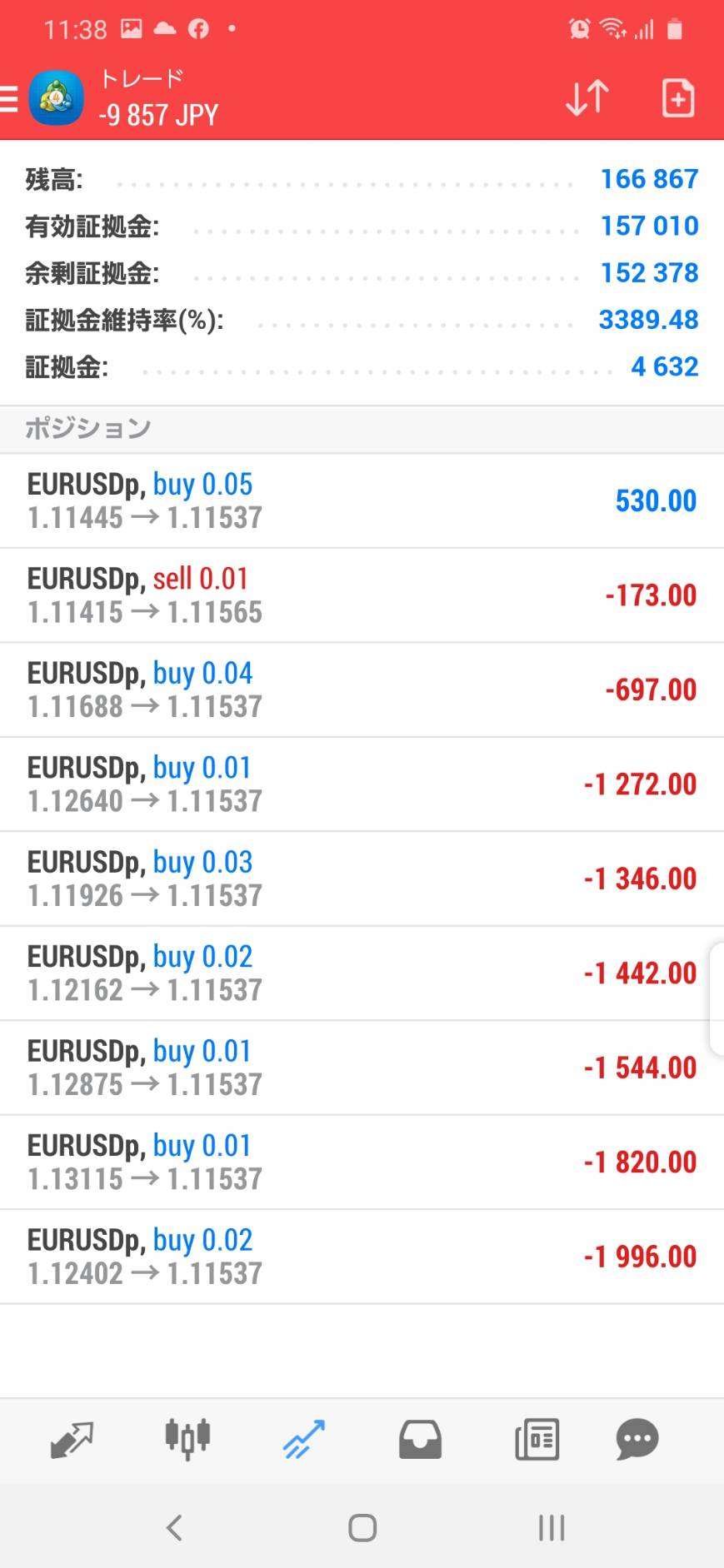Create a new order with plus icon
The height and width of the screenshot is (1568, 724).
[x=678, y=98]
